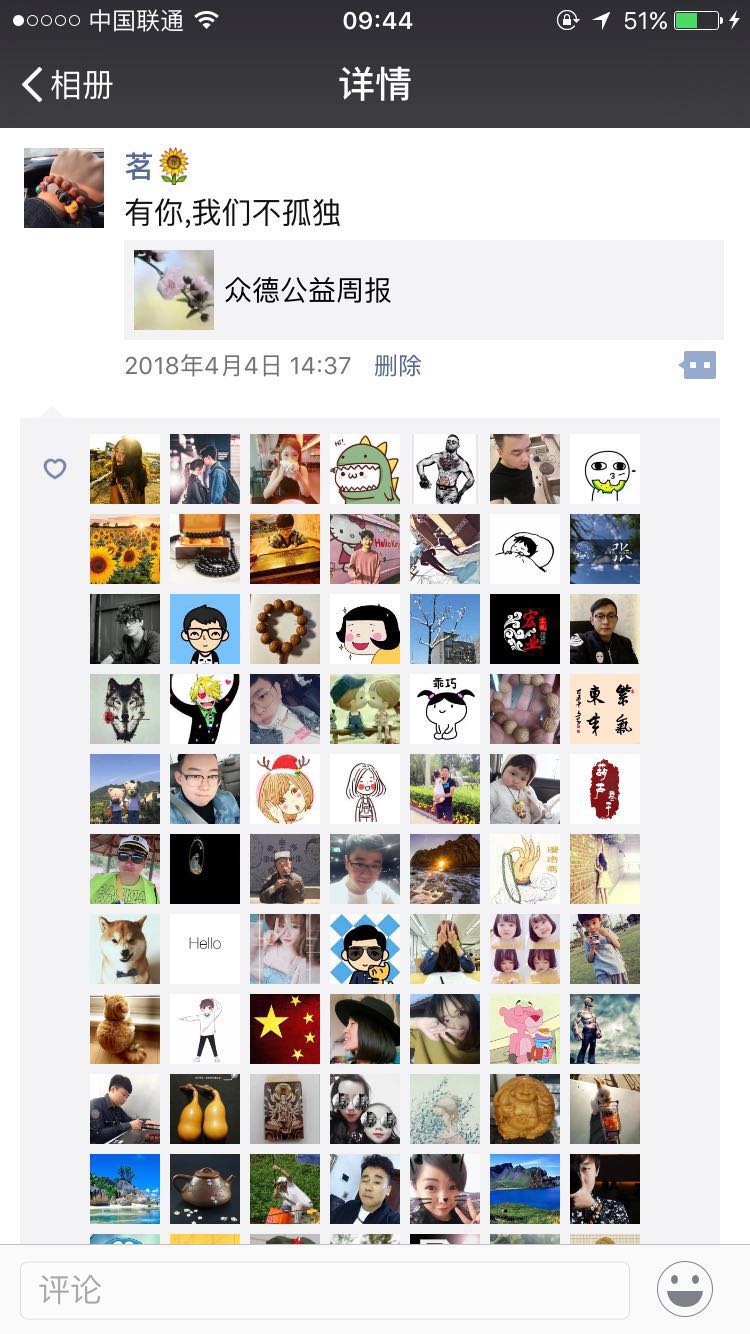Open the liker with Hello avatar
Viewport: 750px width, 1334px height.
coord(205,949)
